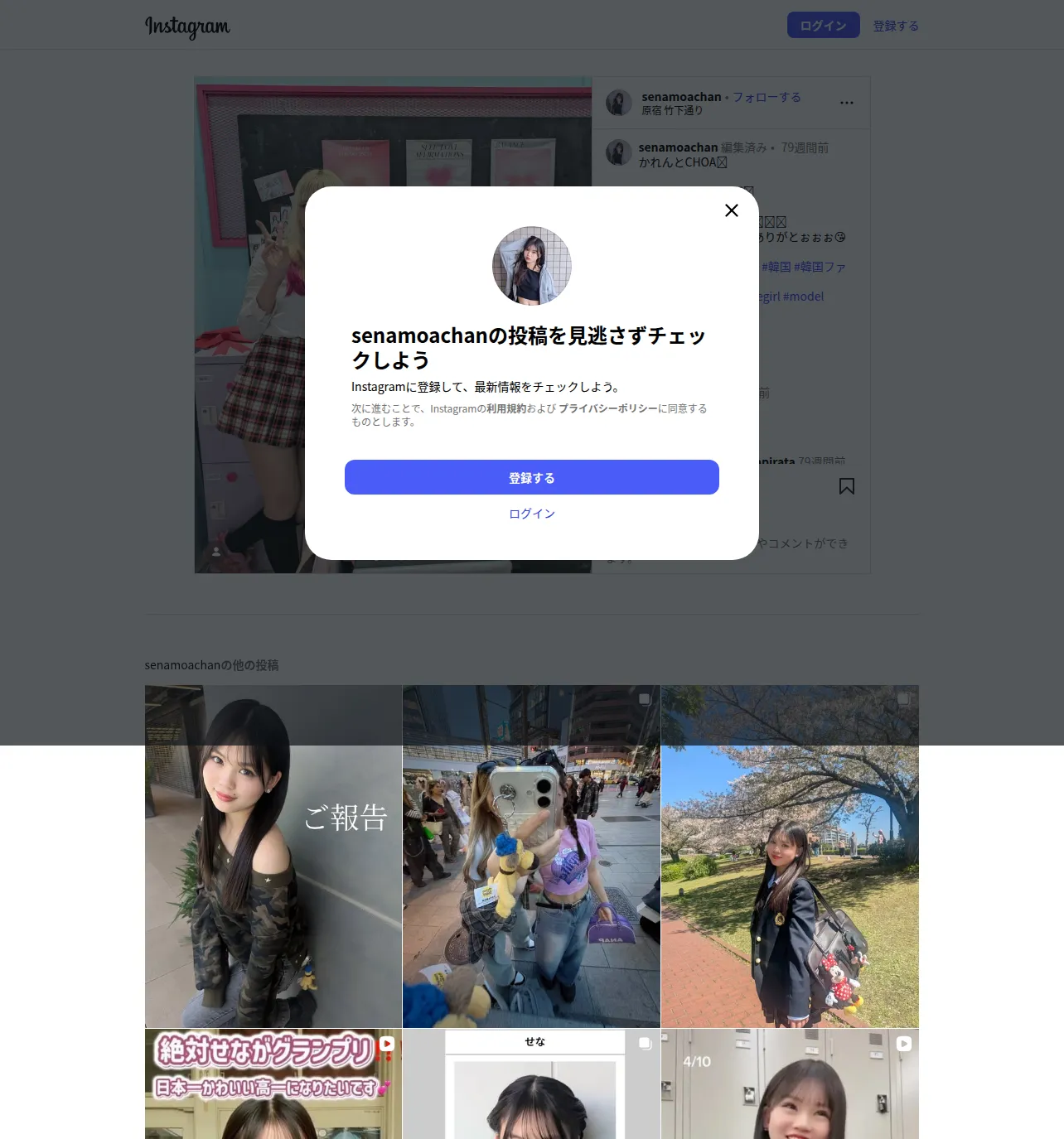This screenshot has width=1064, height=1139.
Task: Open the #model hashtag
Action: pos(803,297)
